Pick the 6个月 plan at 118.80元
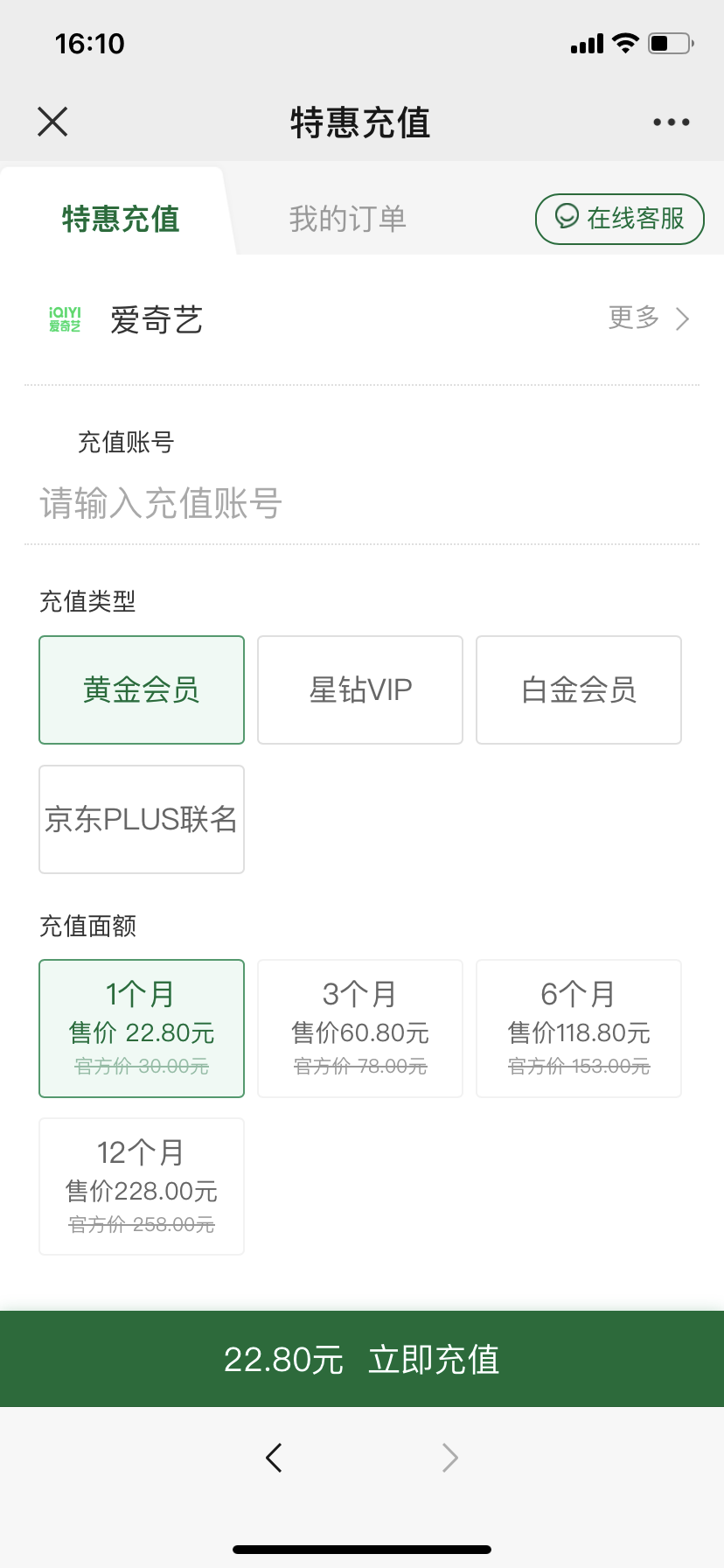 pyautogui.click(x=579, y=1028)
